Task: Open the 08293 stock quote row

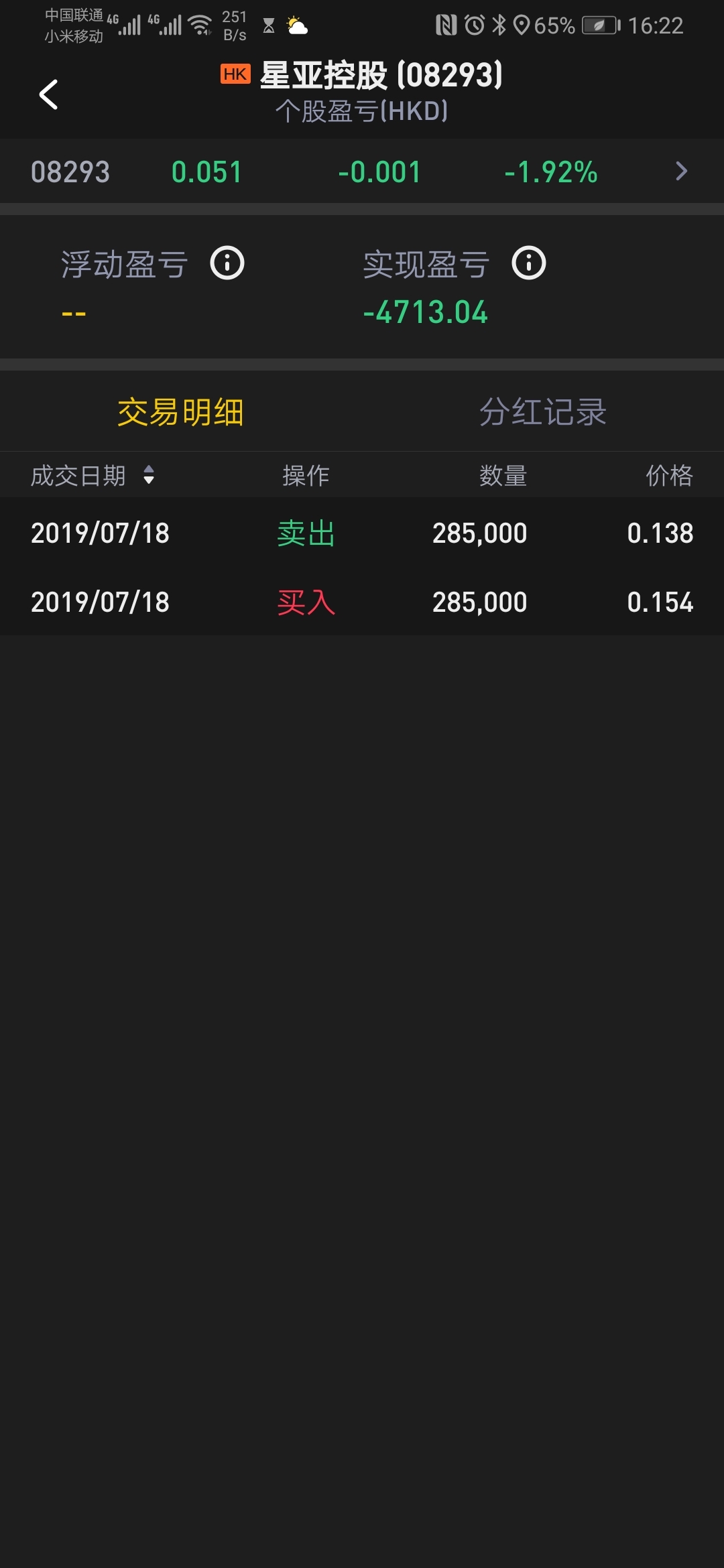Action: (362, 172)
